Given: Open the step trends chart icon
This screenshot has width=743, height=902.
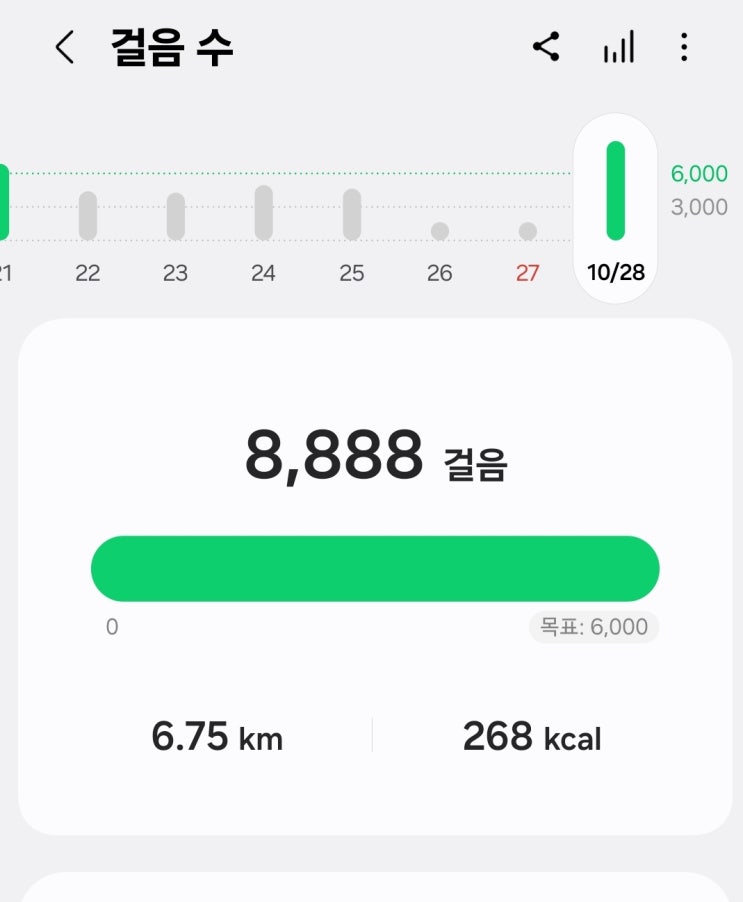Looking at the screenshot, I should click(x=618, y=47).
